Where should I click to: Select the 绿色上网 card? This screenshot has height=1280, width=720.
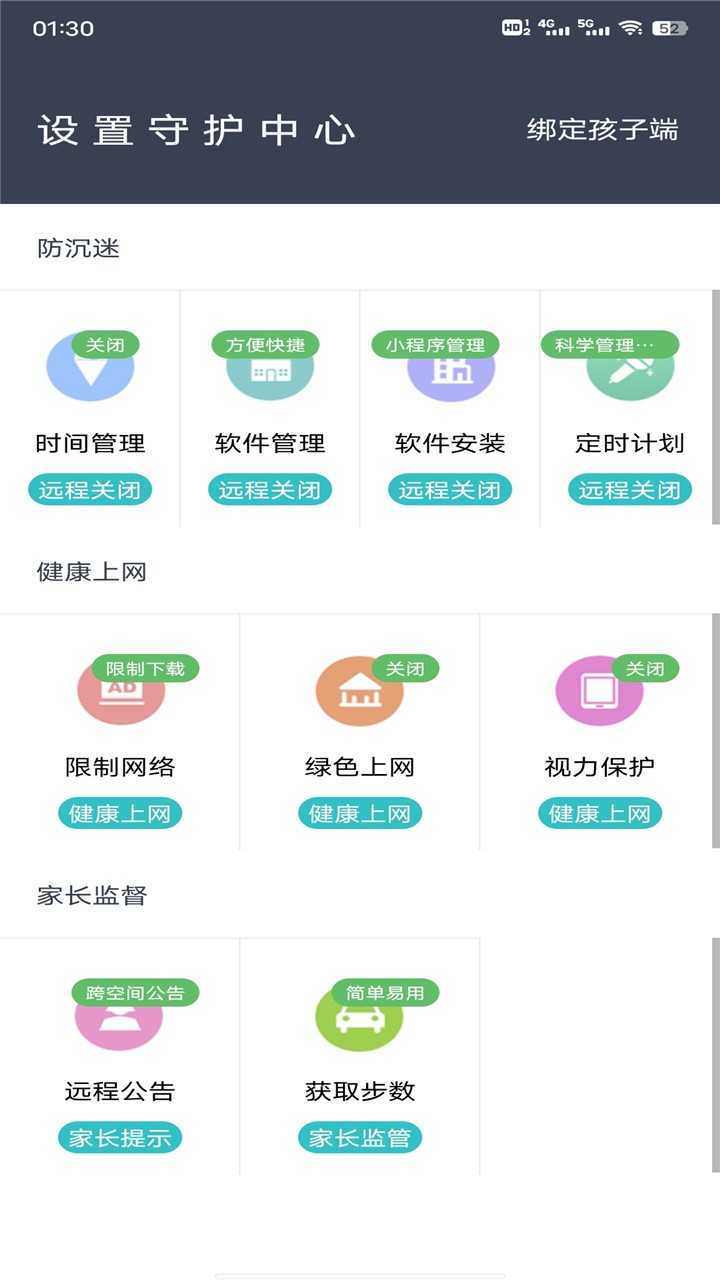[x=360, y=734]
